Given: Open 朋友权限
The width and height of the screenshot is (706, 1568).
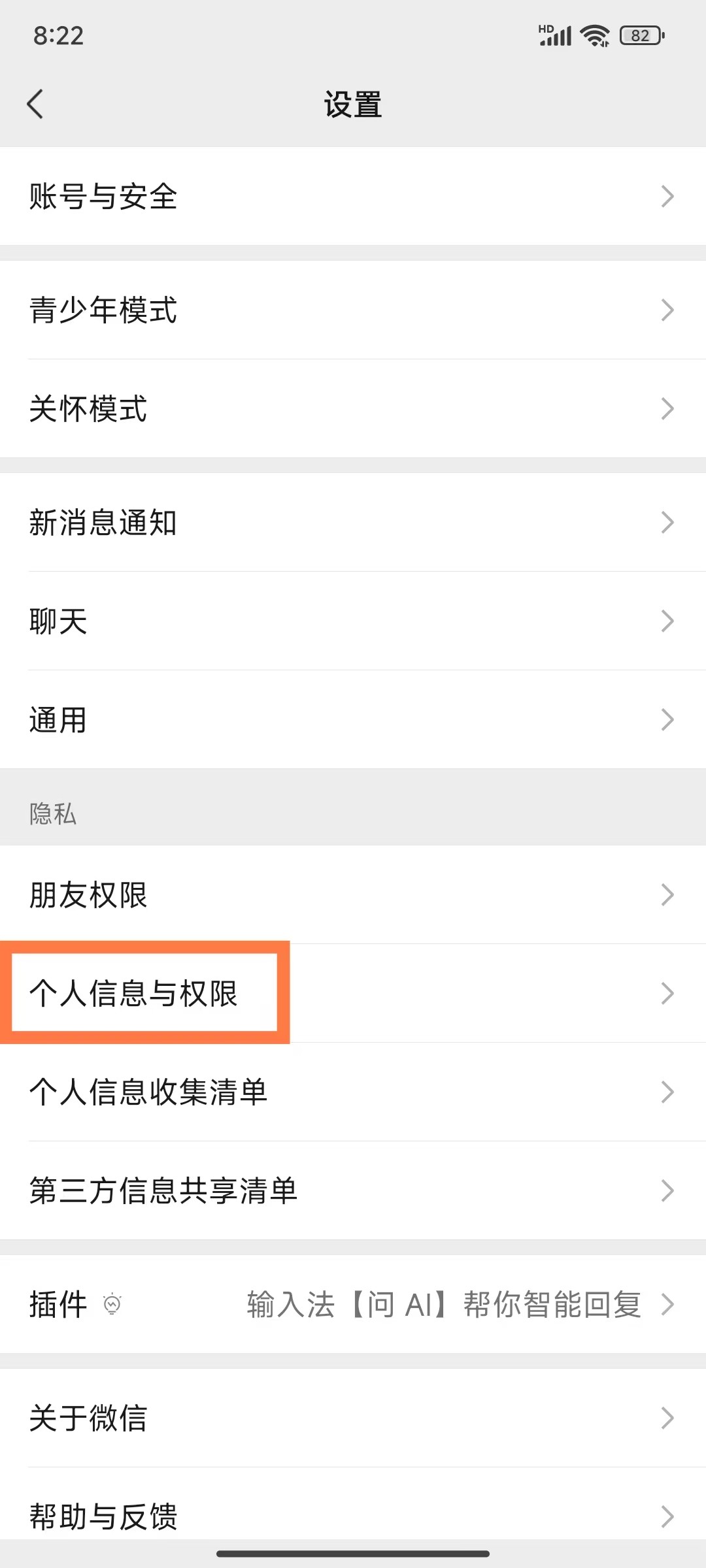Looking at the screenshot, I should pyautogui.click(x=353, y=894).
